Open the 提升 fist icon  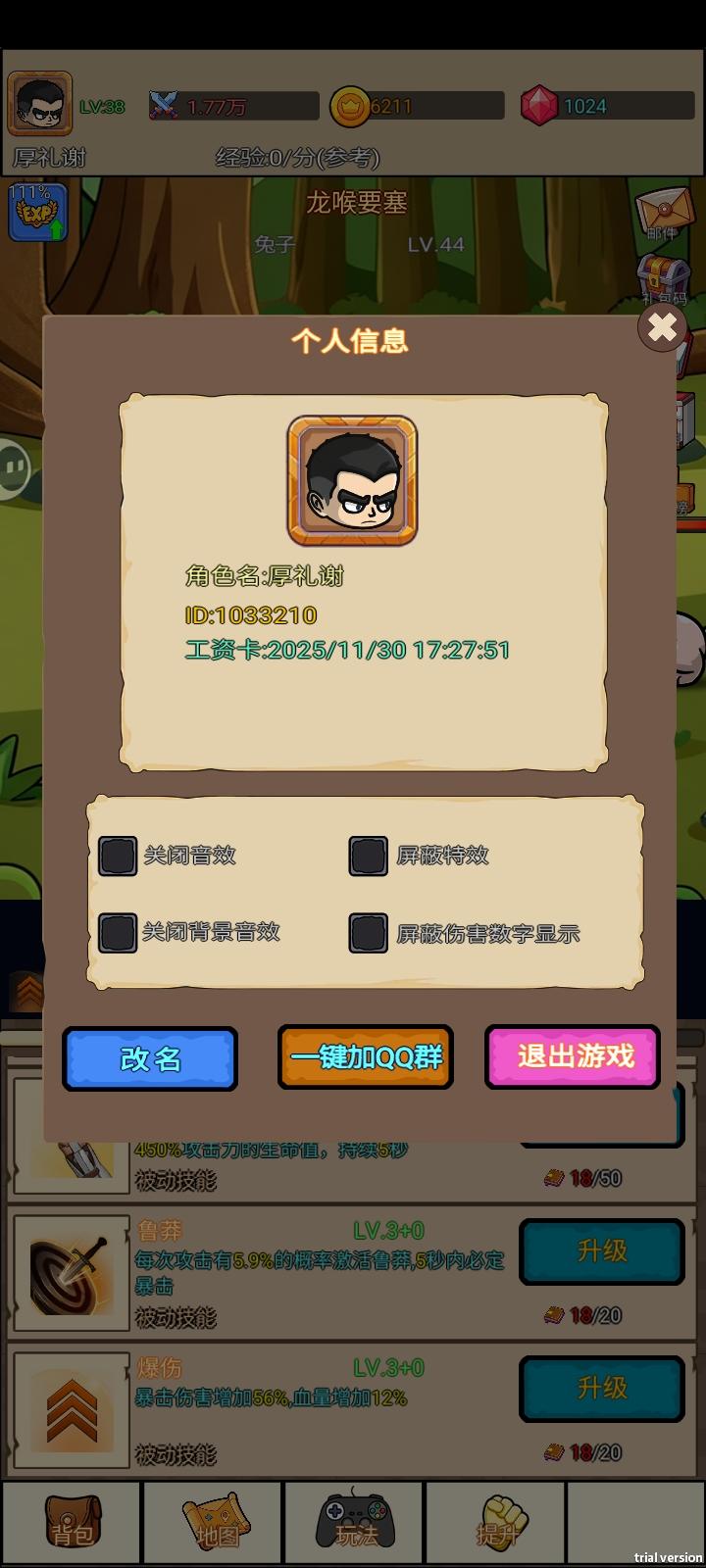coord(495,1522)
